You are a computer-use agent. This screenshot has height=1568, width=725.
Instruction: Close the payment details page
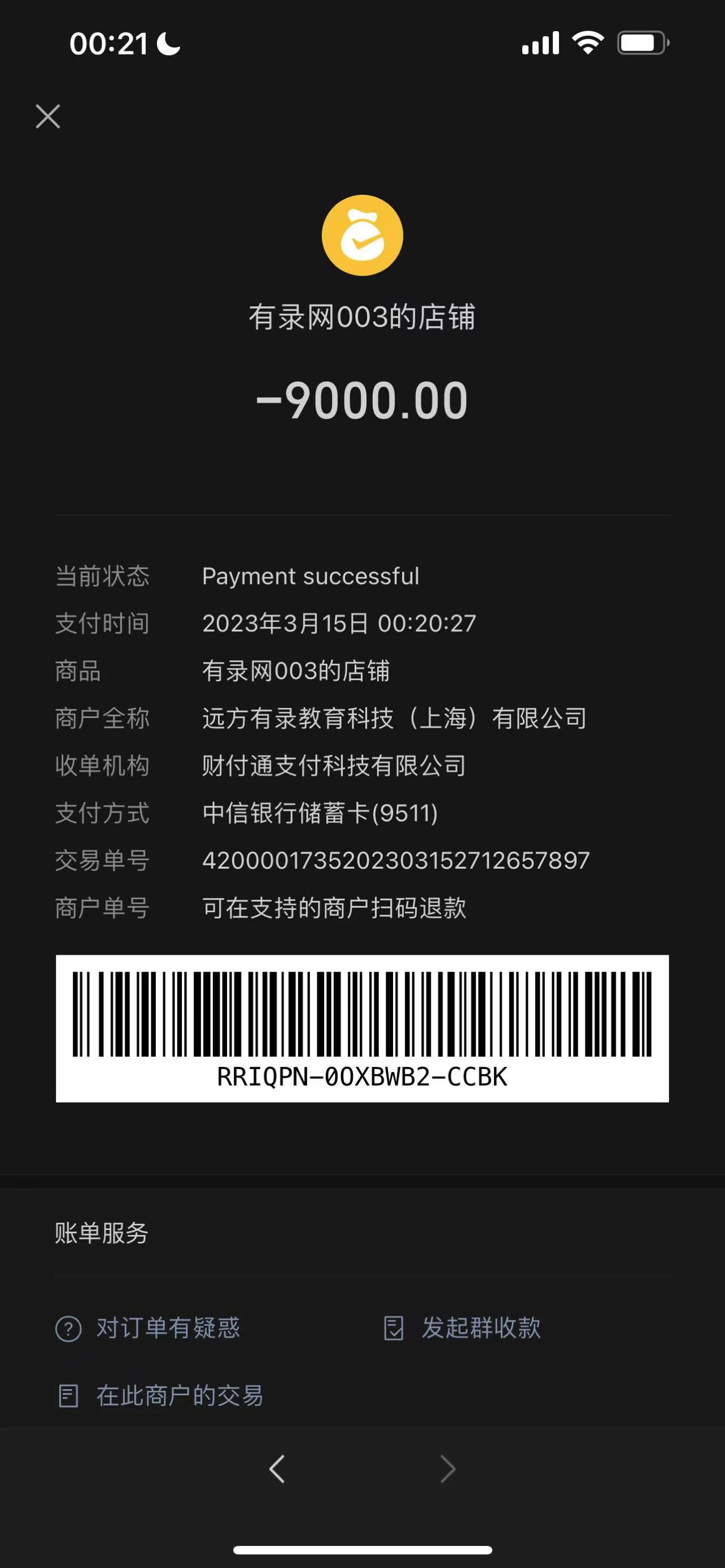[x=48, y=116]
